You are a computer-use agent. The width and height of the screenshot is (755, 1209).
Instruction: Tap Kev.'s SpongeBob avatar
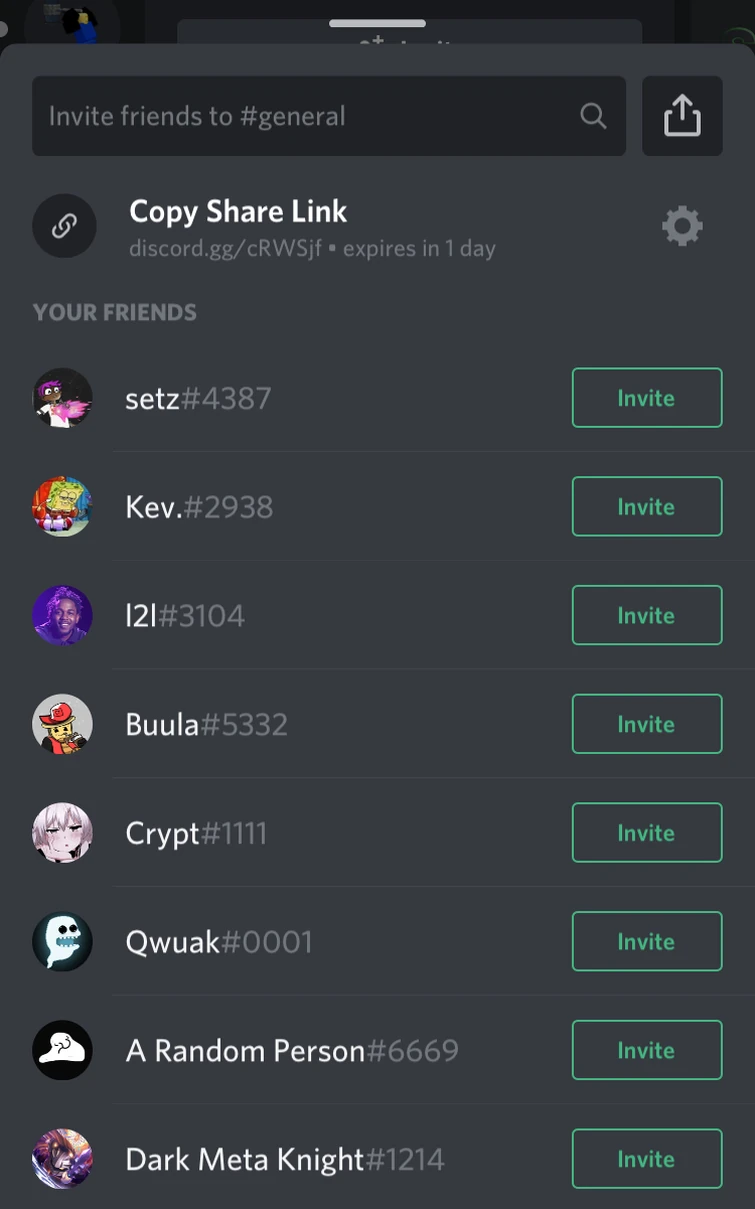coord(62,506)
